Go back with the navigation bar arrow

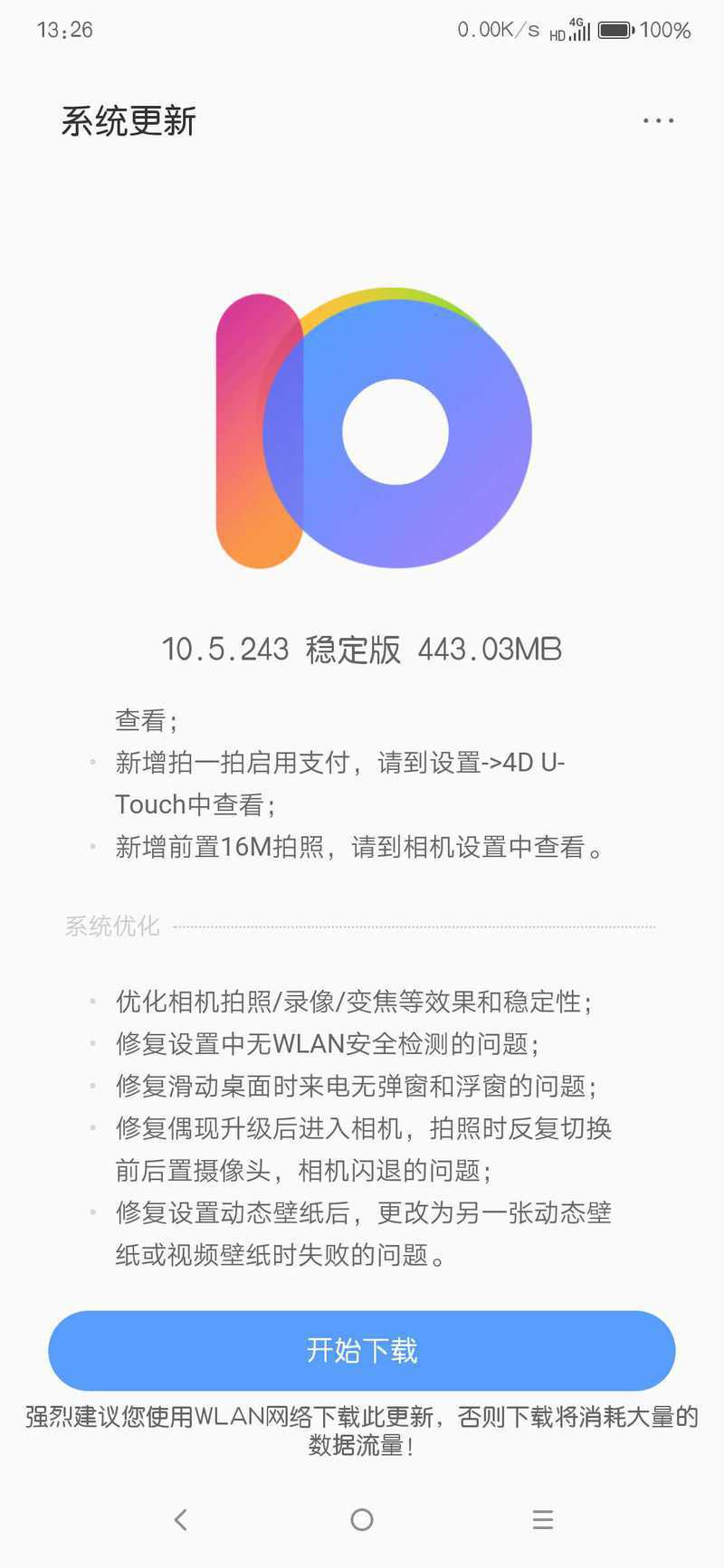(181, 1519)
